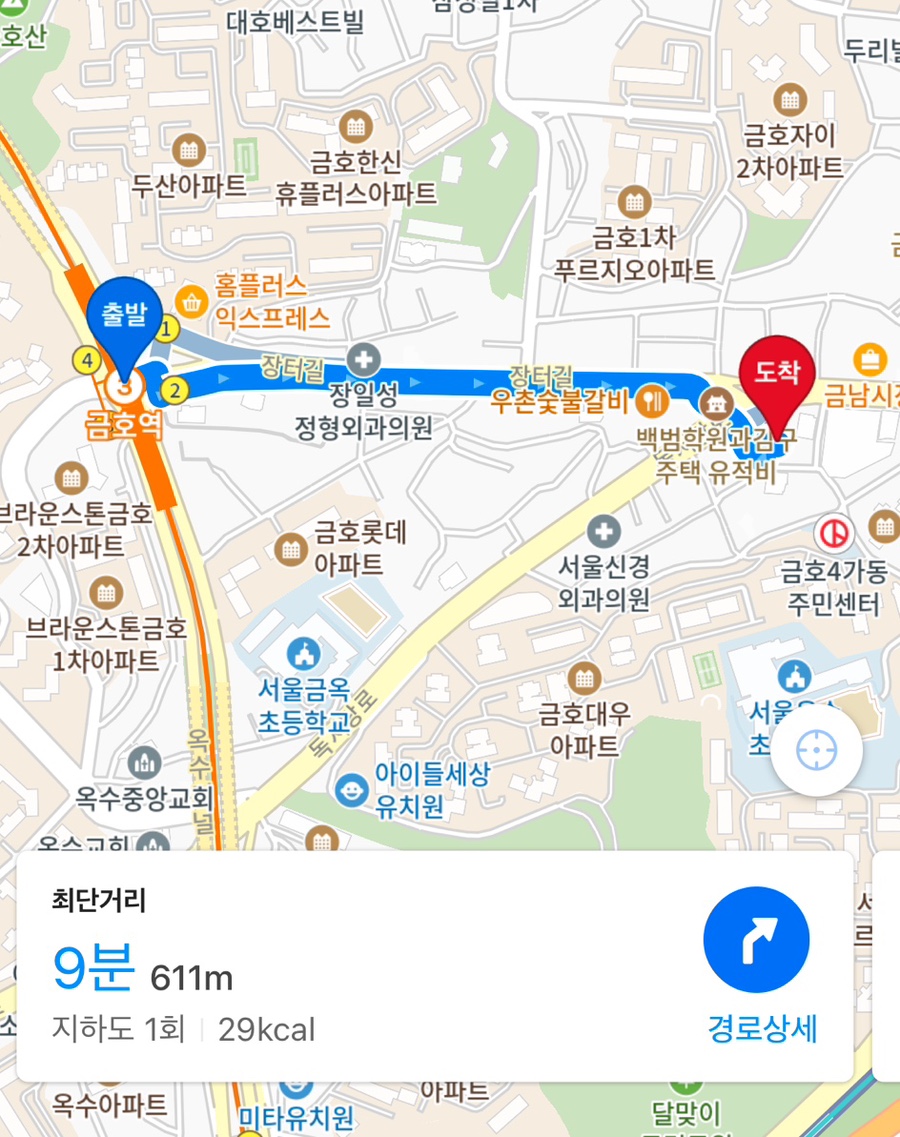Open 서울신경외과의원 clinic marker
900x1137 pixels.
[x=604, y=530]
